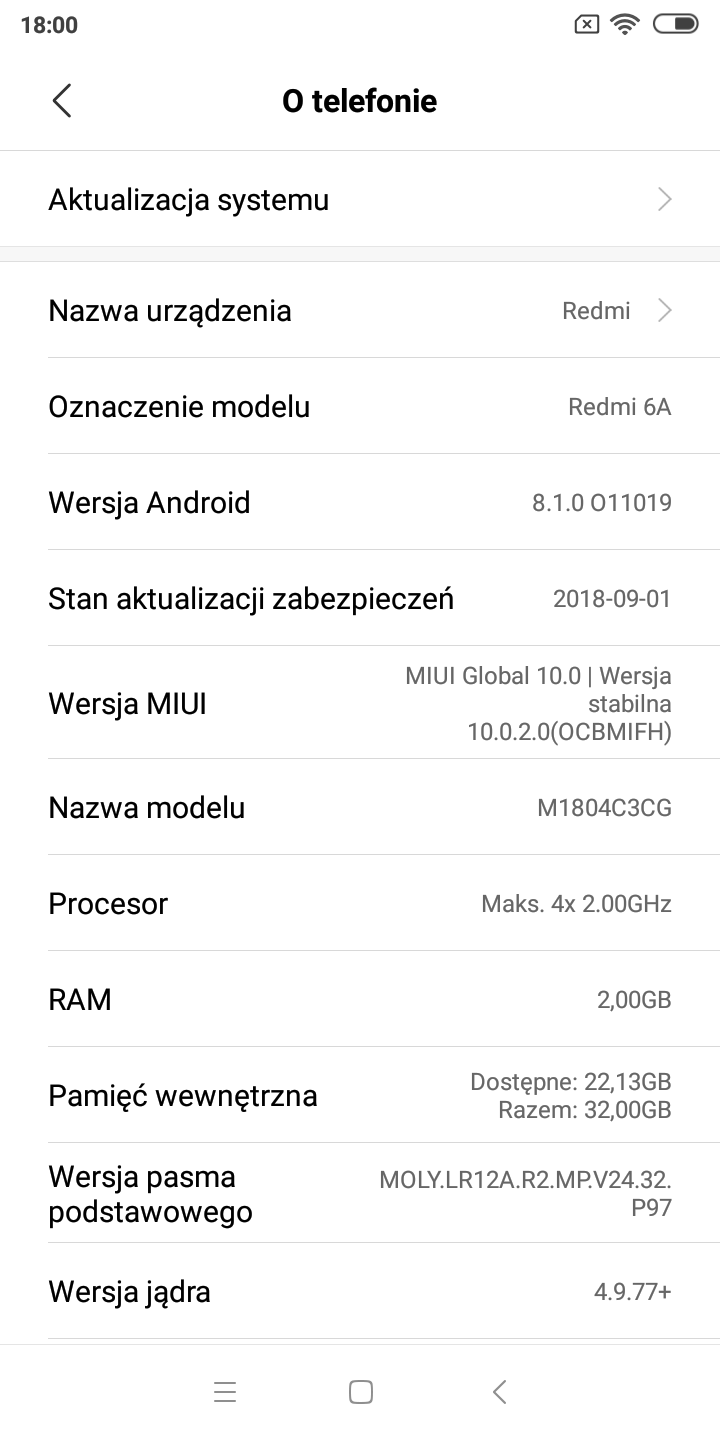Viewport: 720px width, 1440px height.
Task: Open Aktualizacja systemu
Action: pos(360,200)
